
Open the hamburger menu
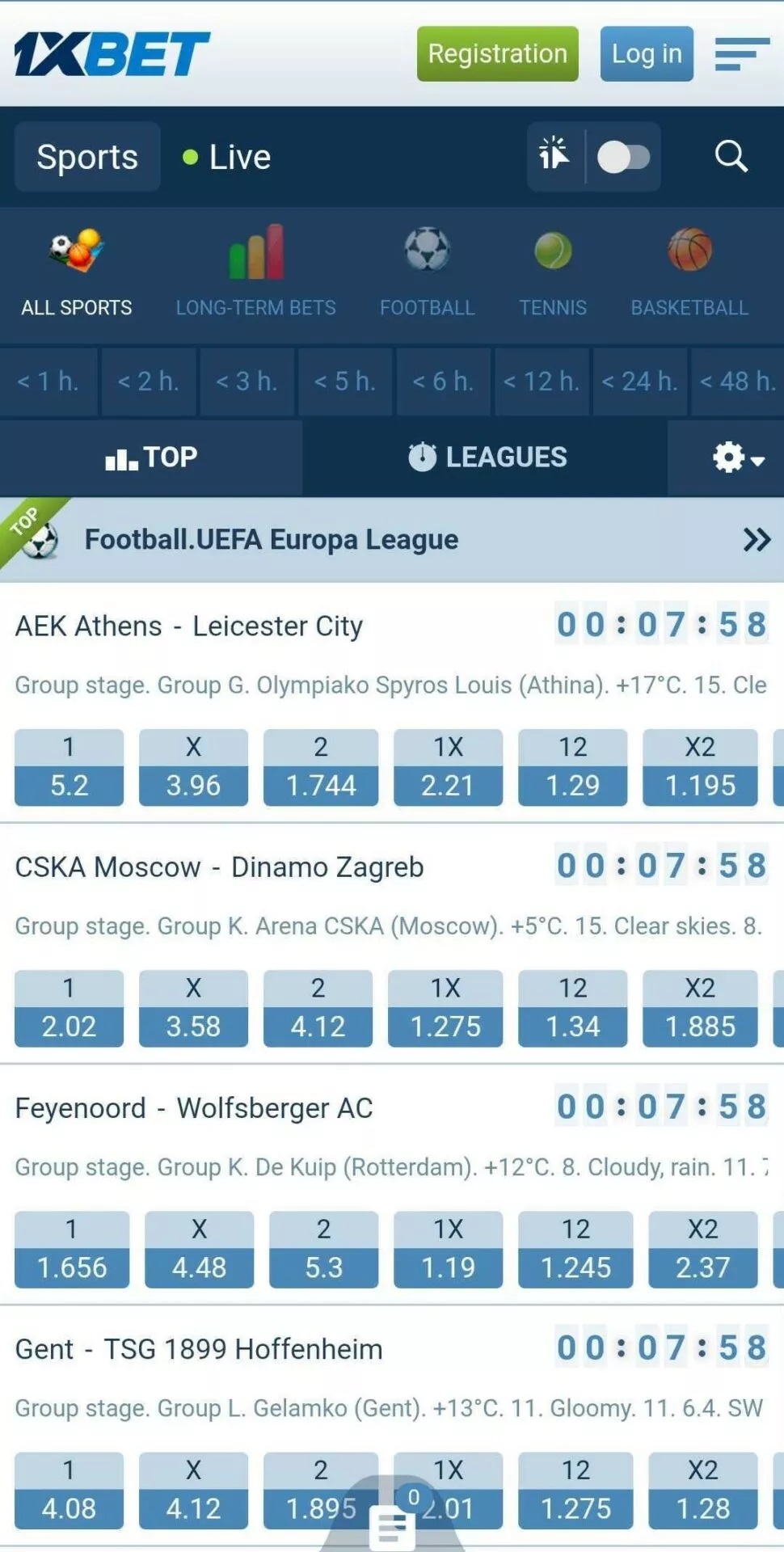point(741,54)
